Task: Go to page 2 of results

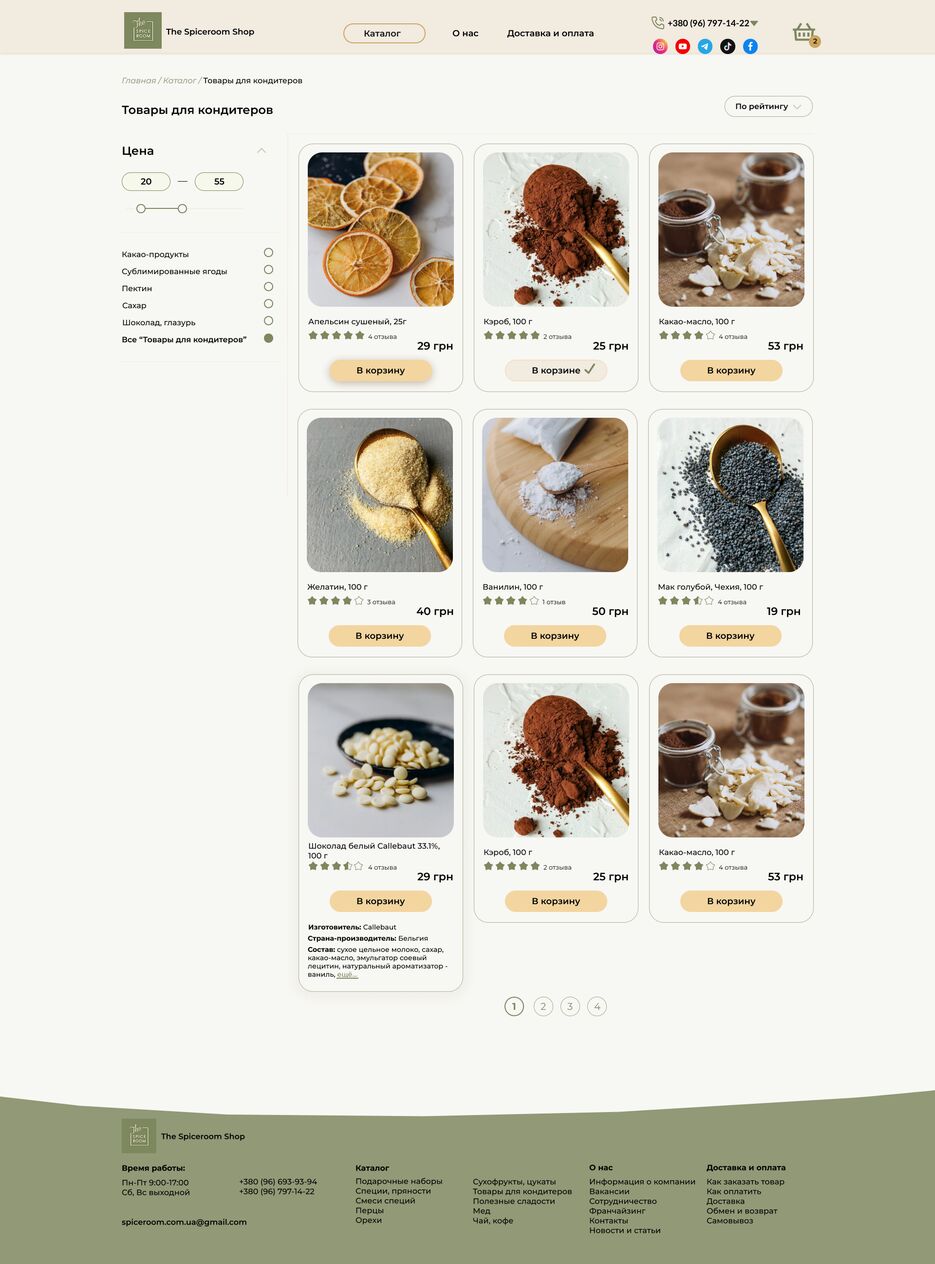Action: click(543, 1007)
